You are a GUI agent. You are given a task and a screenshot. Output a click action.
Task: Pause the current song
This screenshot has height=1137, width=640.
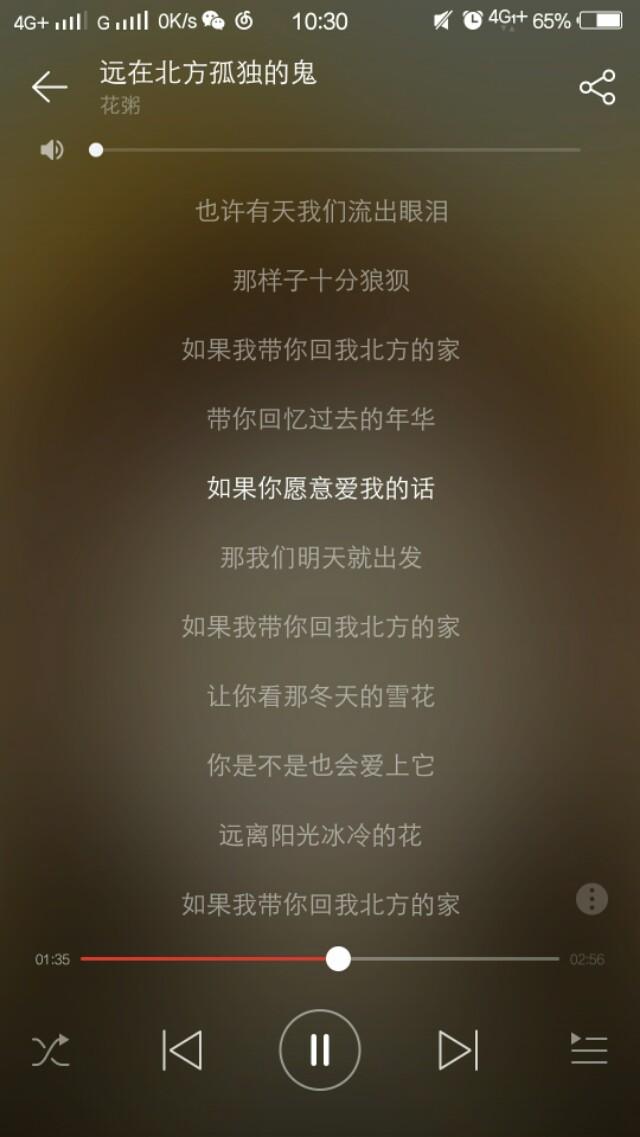pos(320,1050)
